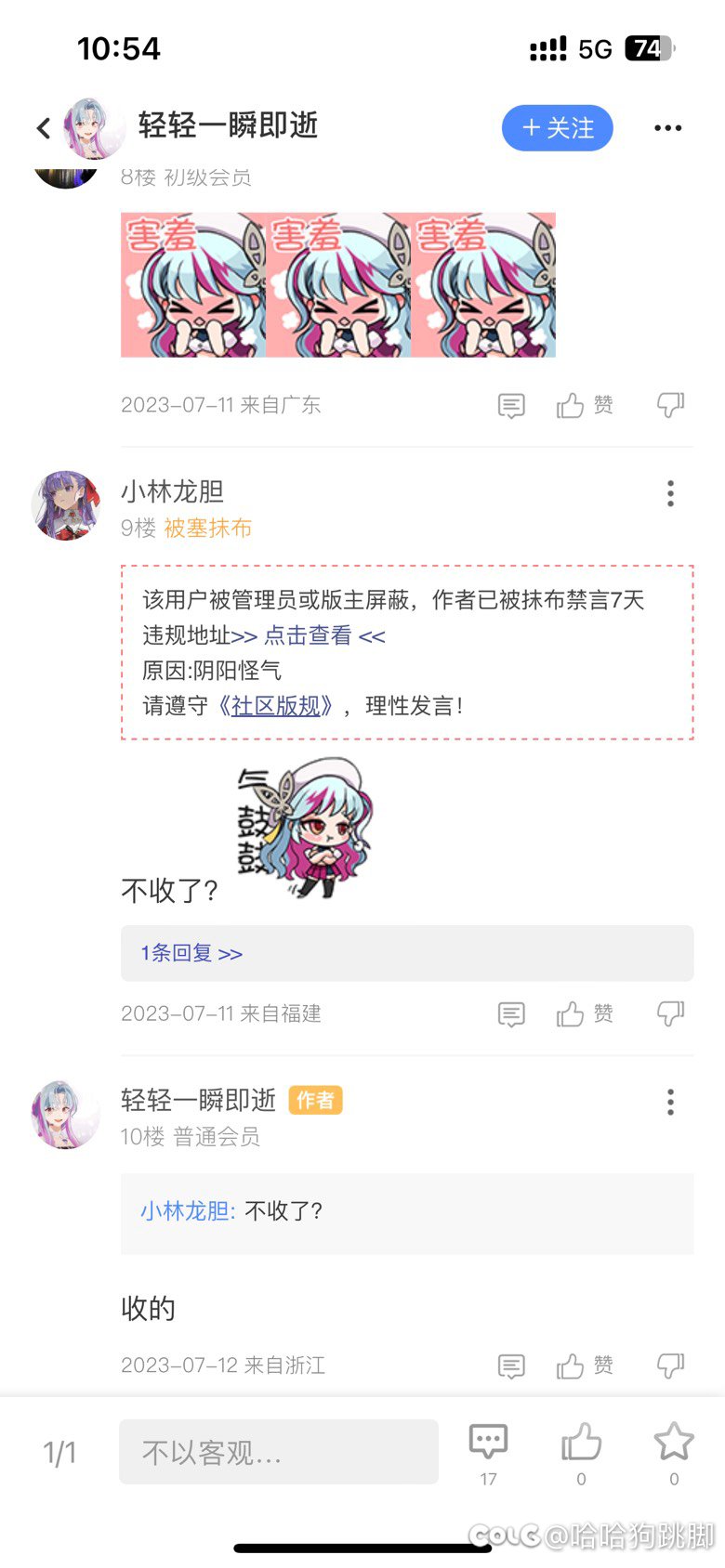Open the comments icon showing 17
Image resolution: width=725 pixels, height=1568 pixels.
click(488, 1454)
